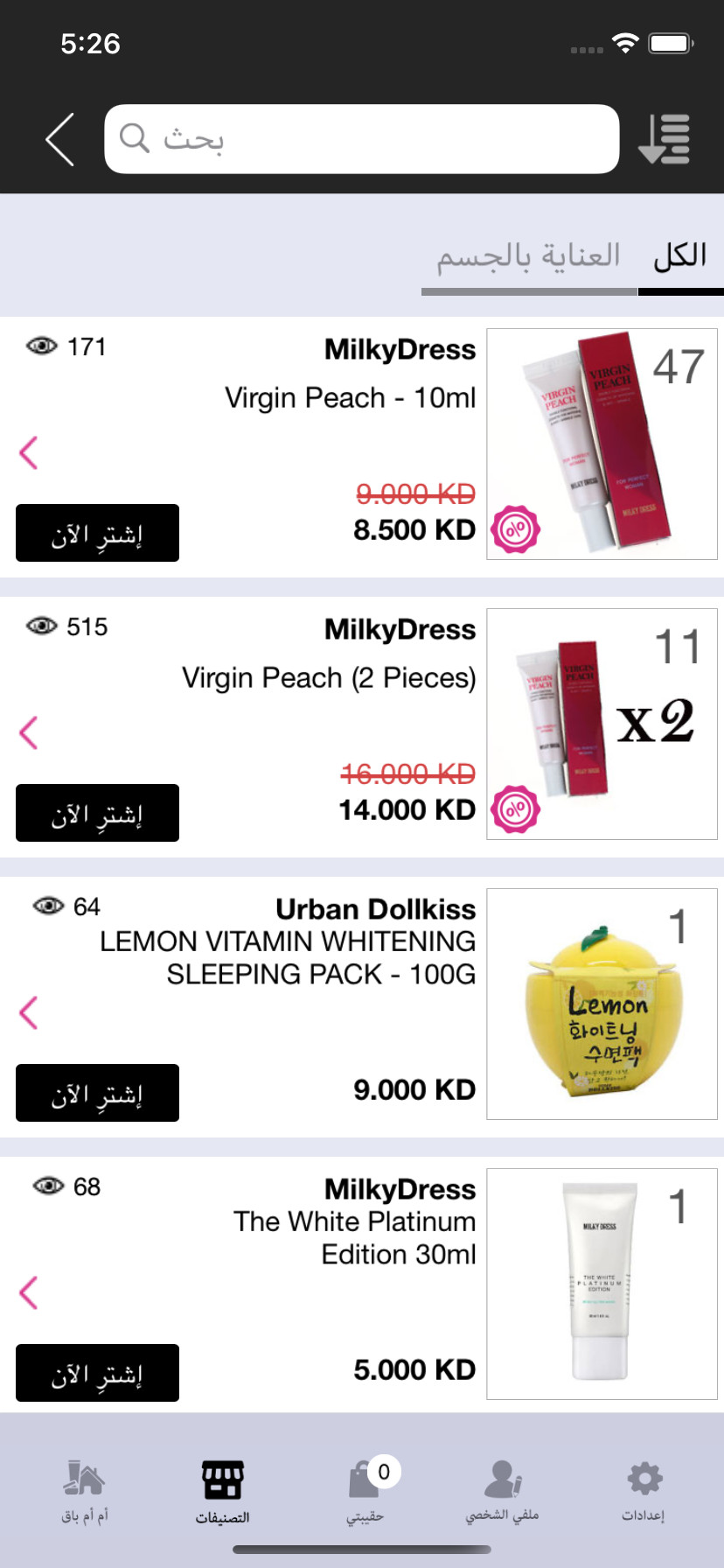Open Virgin Peach - 10ml product image
The width and height of the screenshot is (724, 1568).
coord(602,444)
